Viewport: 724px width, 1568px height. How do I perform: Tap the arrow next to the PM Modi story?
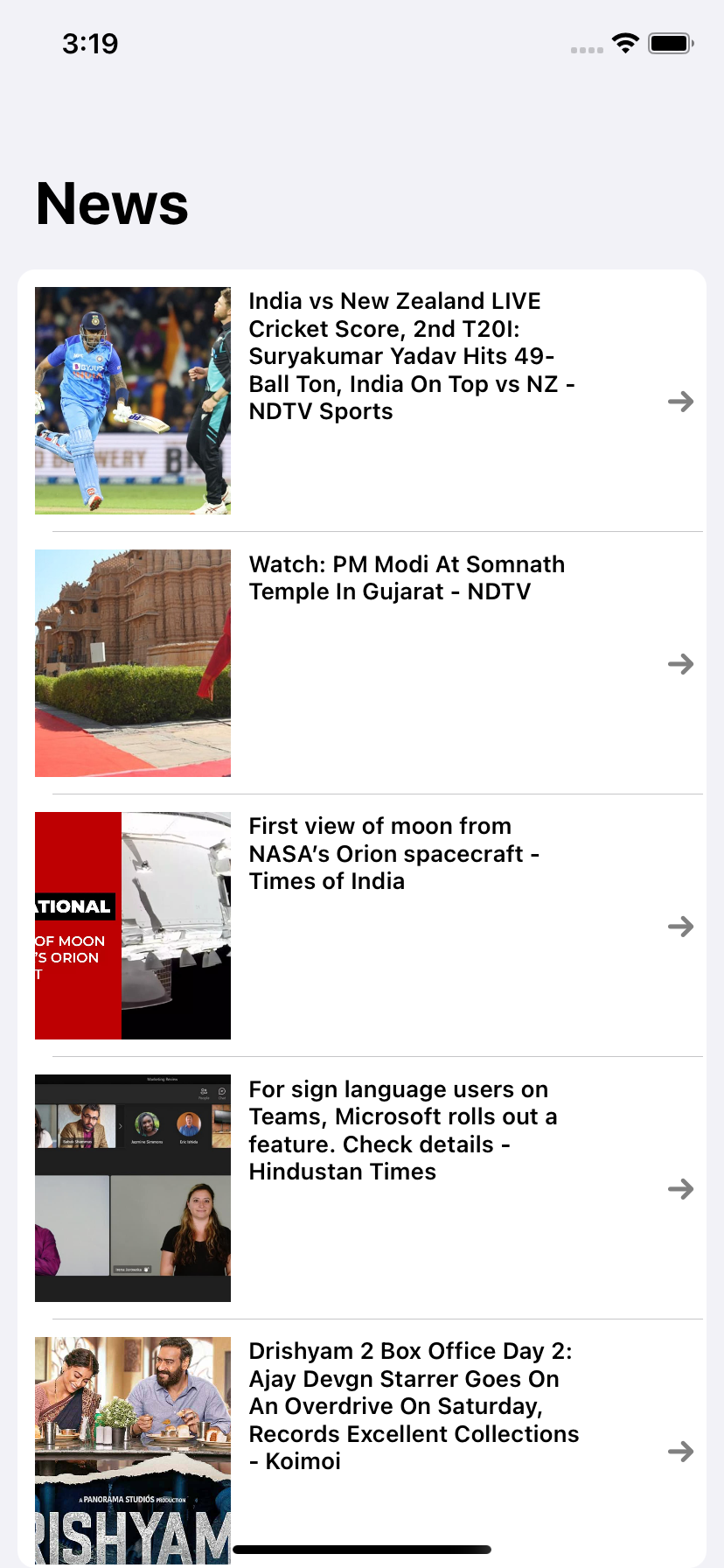click(681, 664)
